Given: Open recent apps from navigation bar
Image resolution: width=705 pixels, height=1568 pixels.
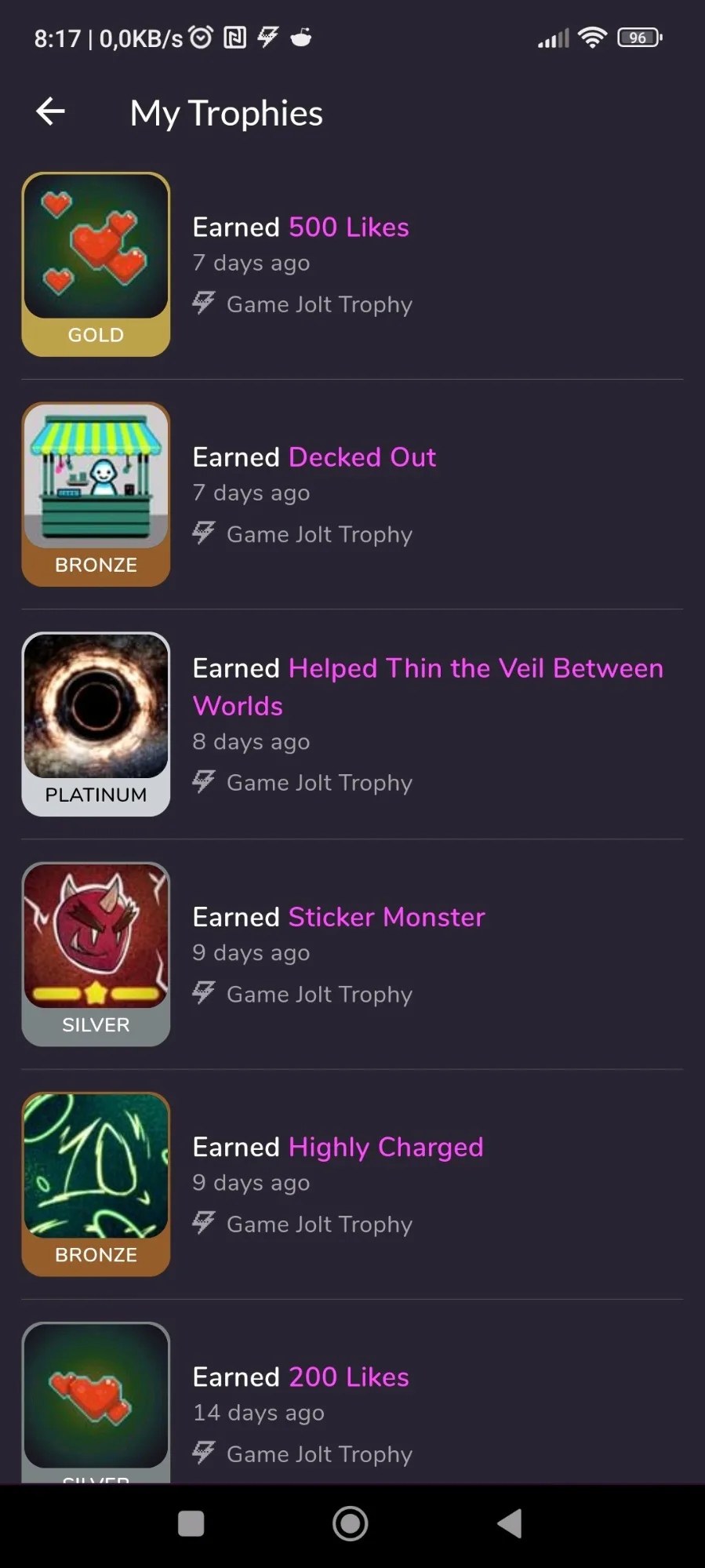Looking at the screenshot, I should tap(191, 1524).
